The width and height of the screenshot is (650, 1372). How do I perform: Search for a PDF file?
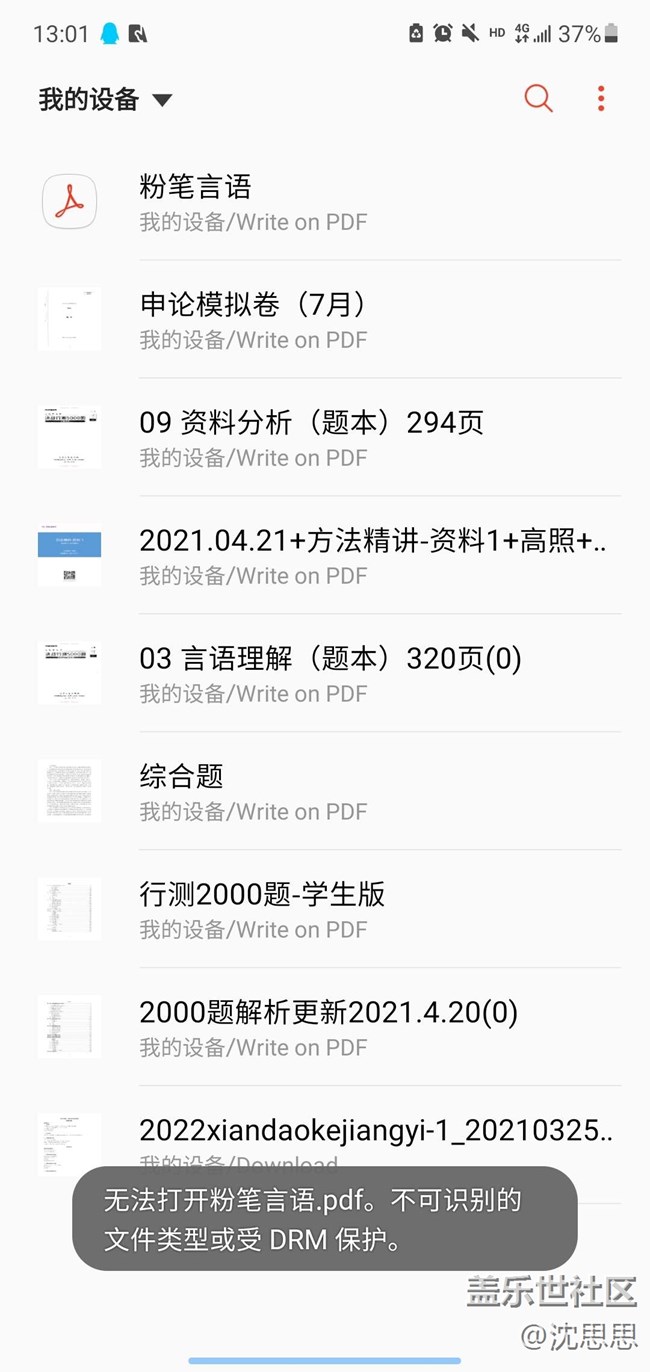[538, 98]
